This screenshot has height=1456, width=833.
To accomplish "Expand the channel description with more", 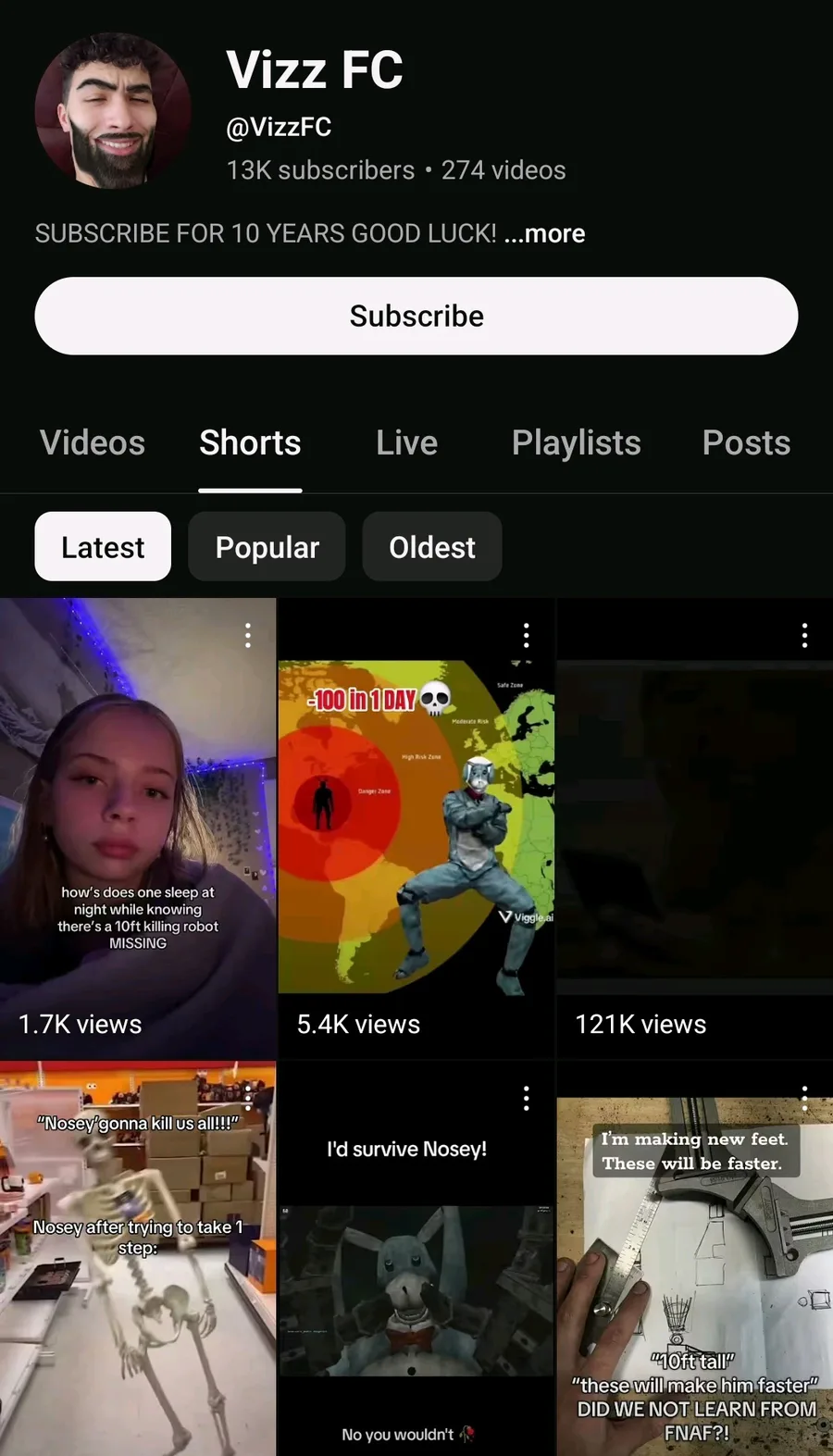I will tap(544, 233).
